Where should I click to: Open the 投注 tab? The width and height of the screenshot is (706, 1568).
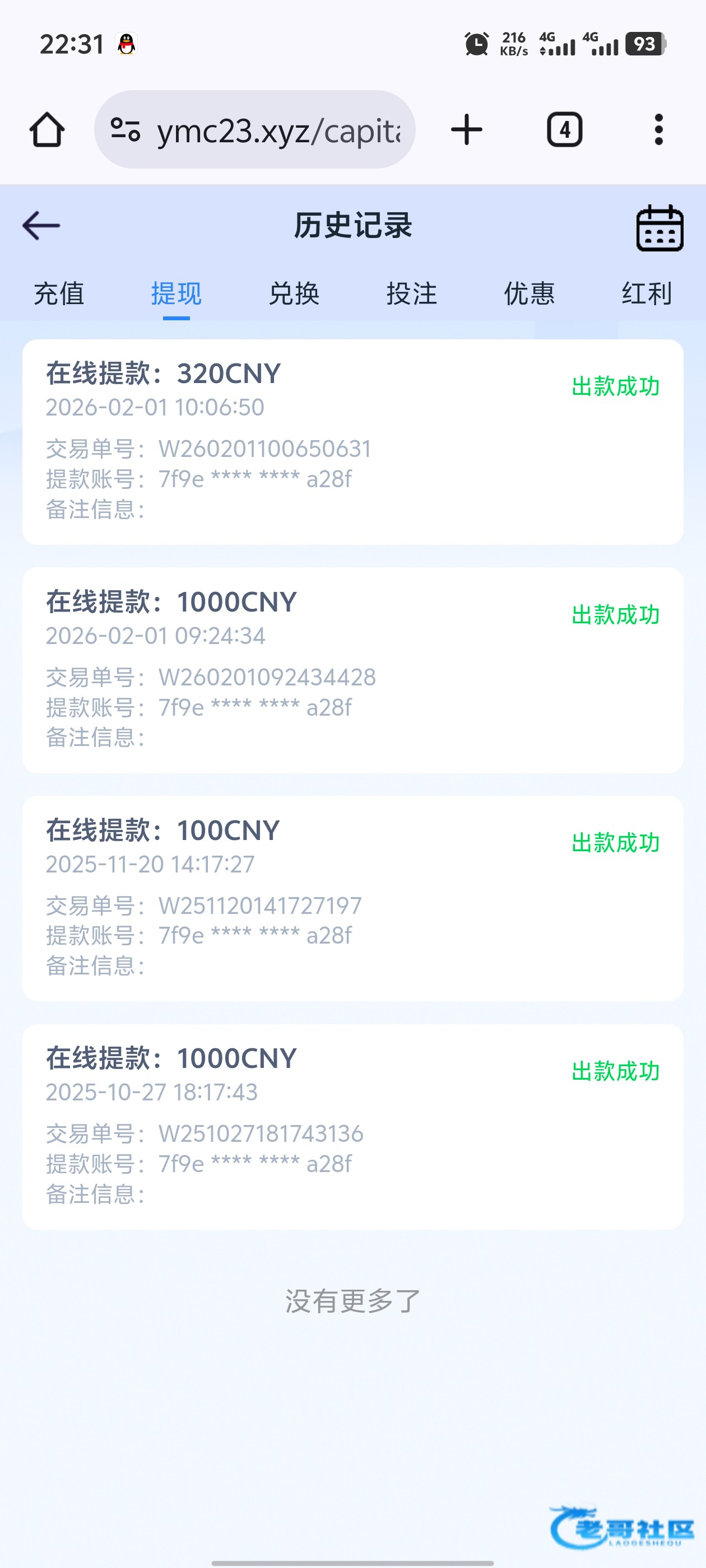[x=411, y=294]
